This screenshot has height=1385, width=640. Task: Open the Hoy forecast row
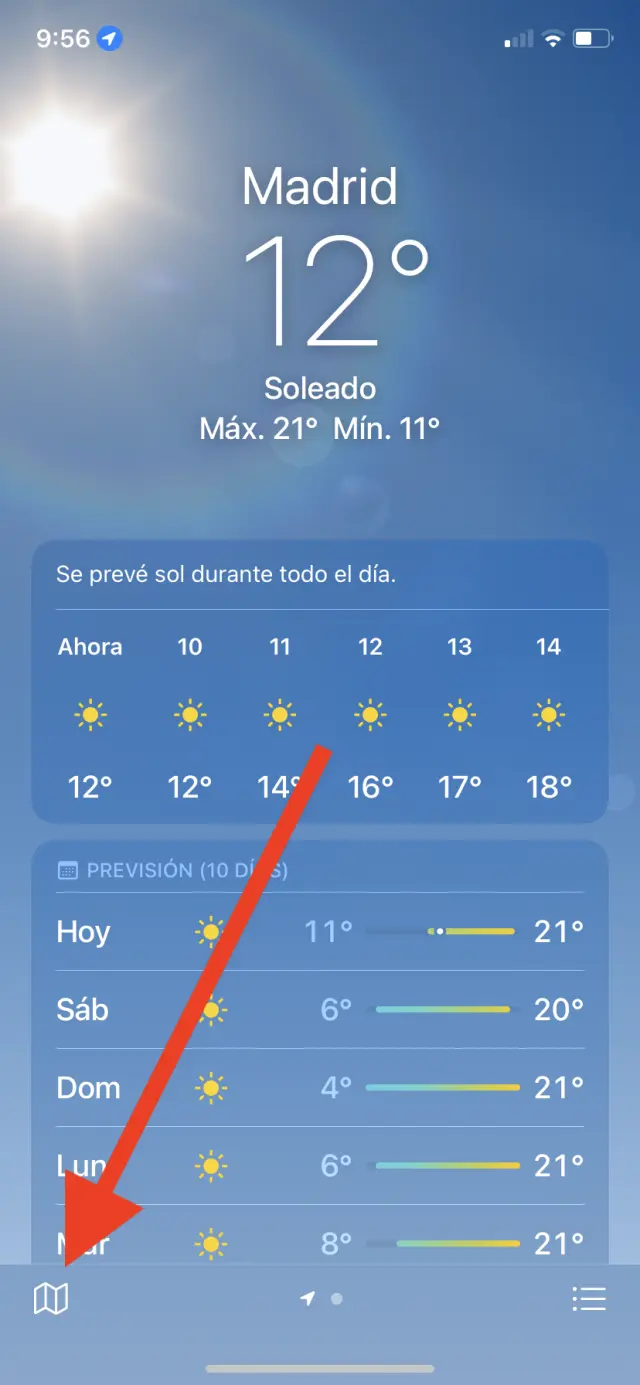(320, 932)
